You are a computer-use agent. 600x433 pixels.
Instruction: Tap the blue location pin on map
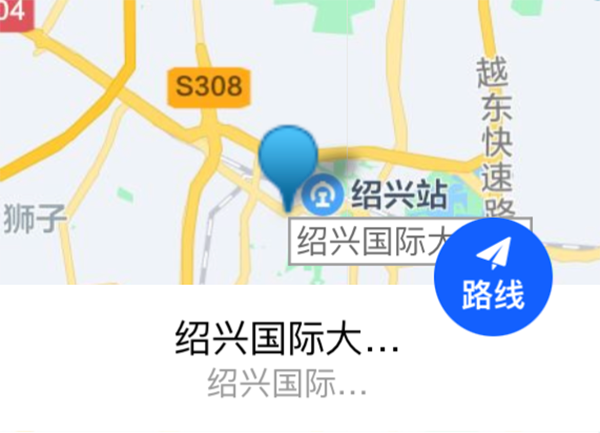(289, 160)
